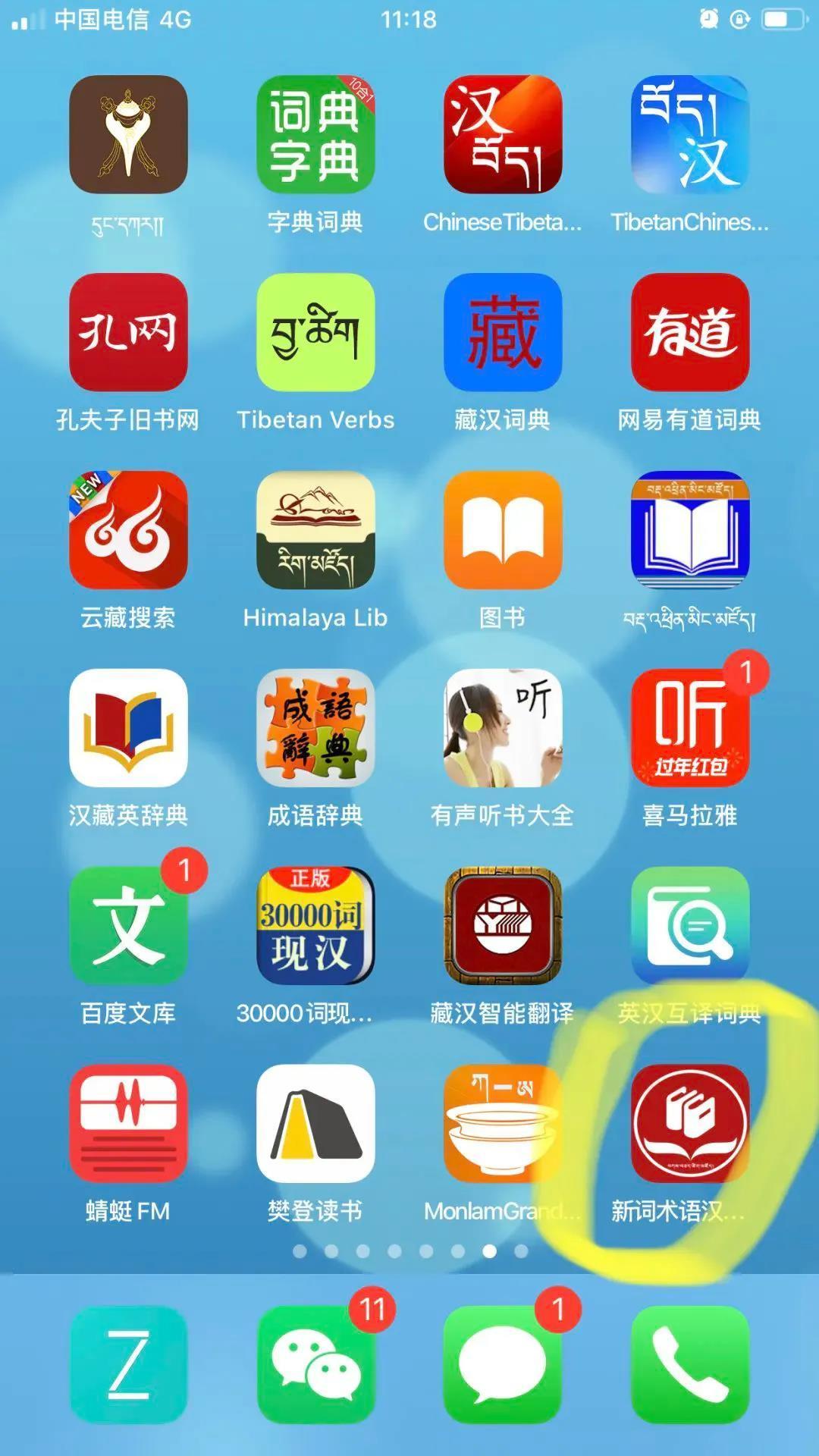819x1456 pixels.
Task: Open 蜻蜓 FM radio app
Action: [128, 1124]
